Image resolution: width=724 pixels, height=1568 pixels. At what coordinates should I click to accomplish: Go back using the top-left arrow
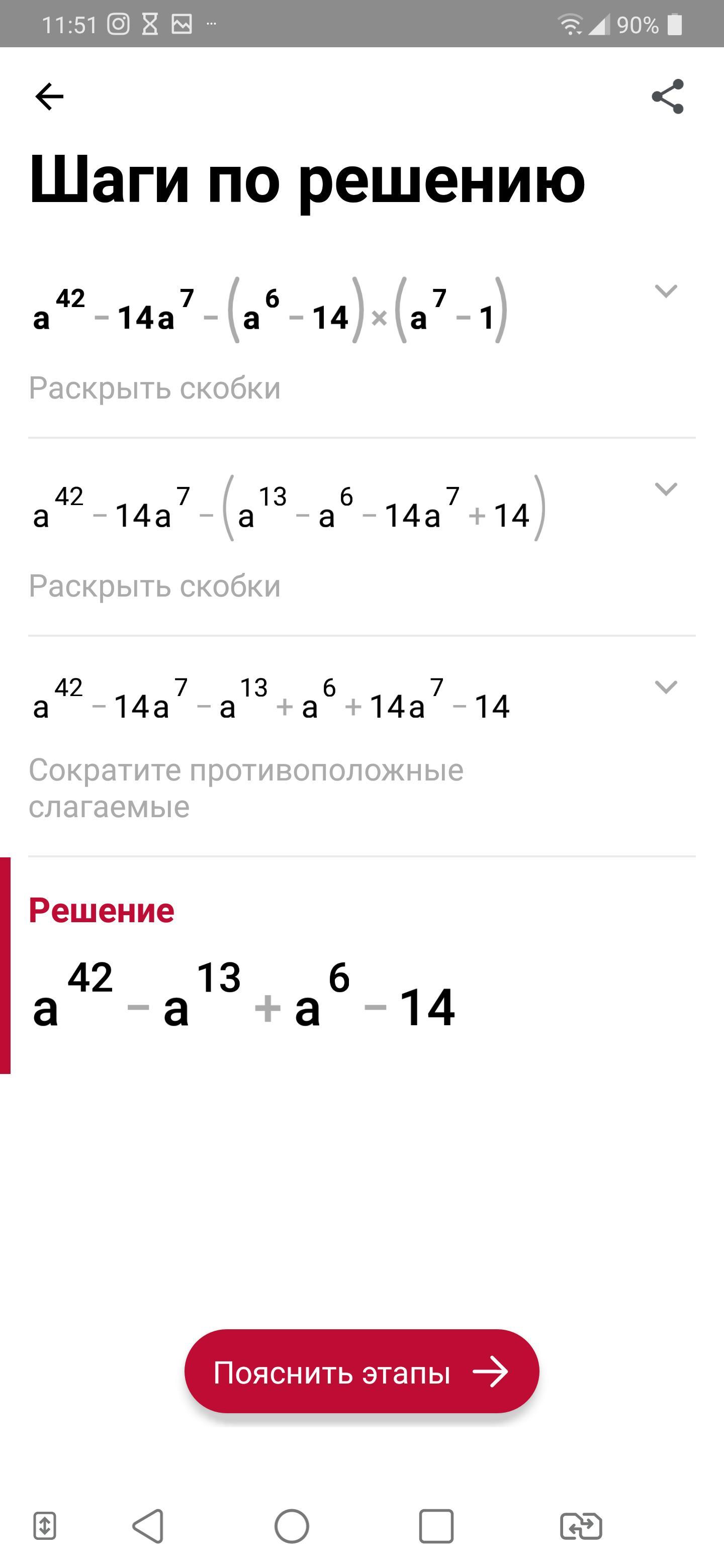click(49, 97)
